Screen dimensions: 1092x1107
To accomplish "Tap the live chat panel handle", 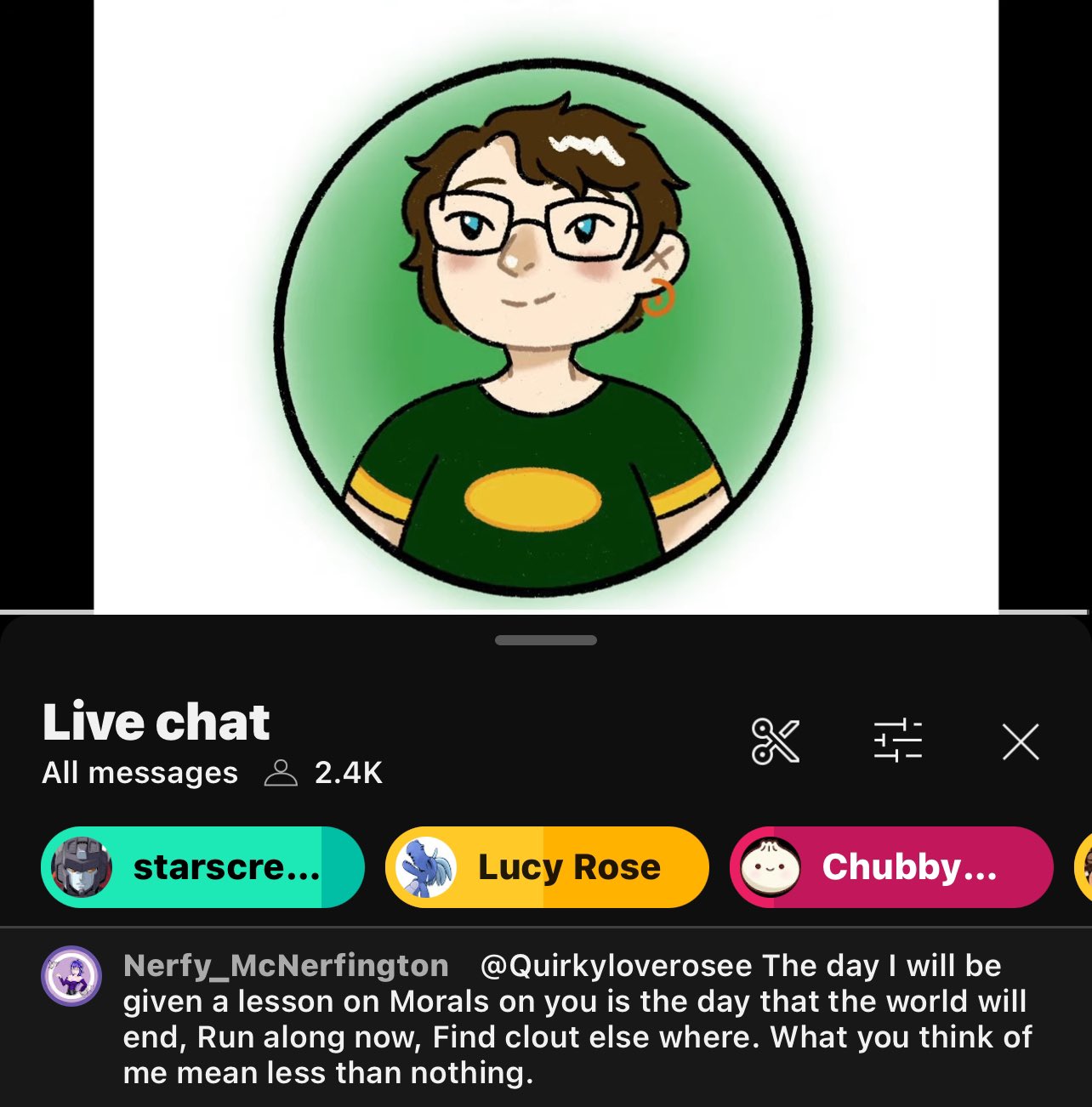I will 546,640.
